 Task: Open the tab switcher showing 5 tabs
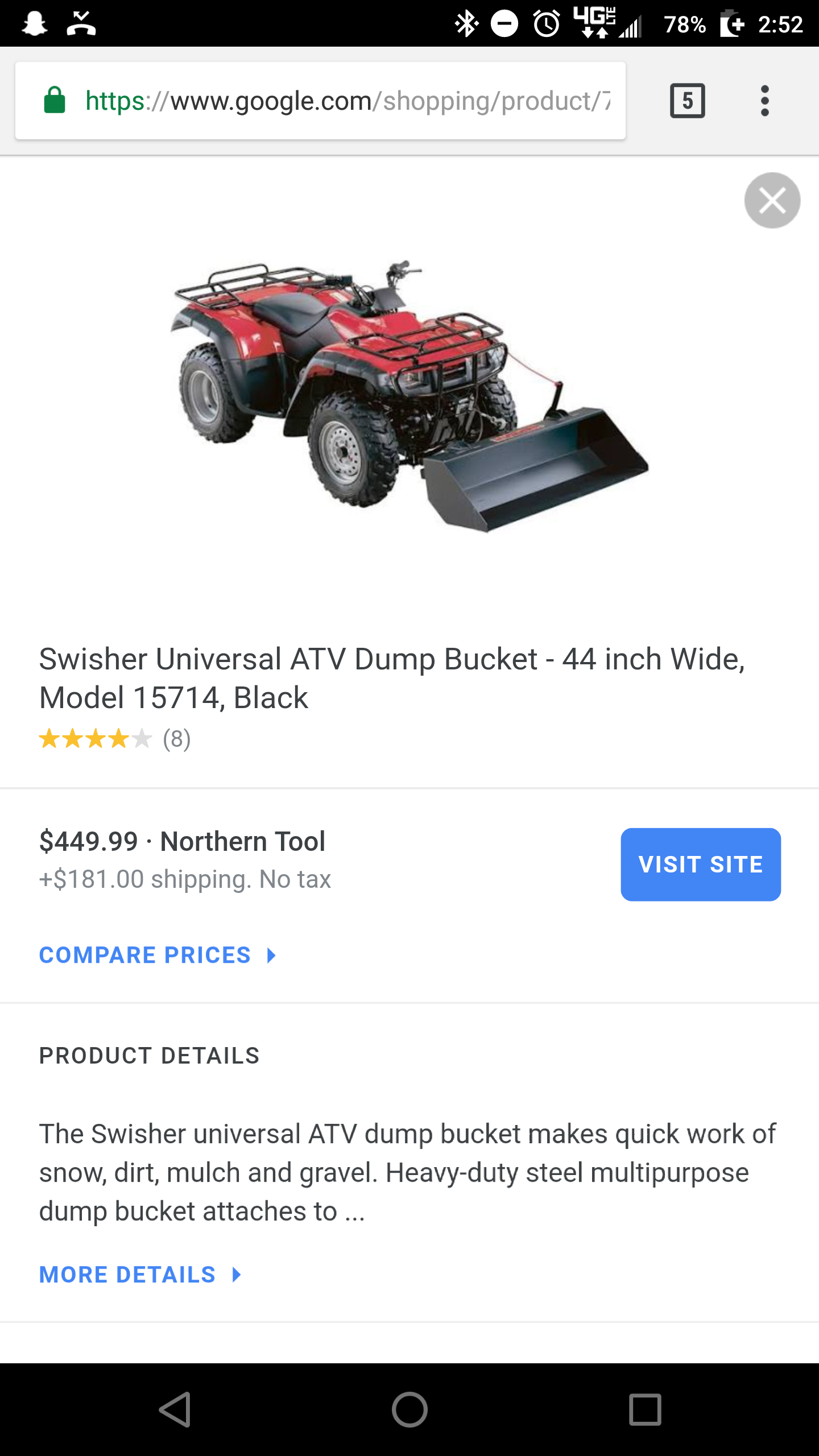point(687,101)
